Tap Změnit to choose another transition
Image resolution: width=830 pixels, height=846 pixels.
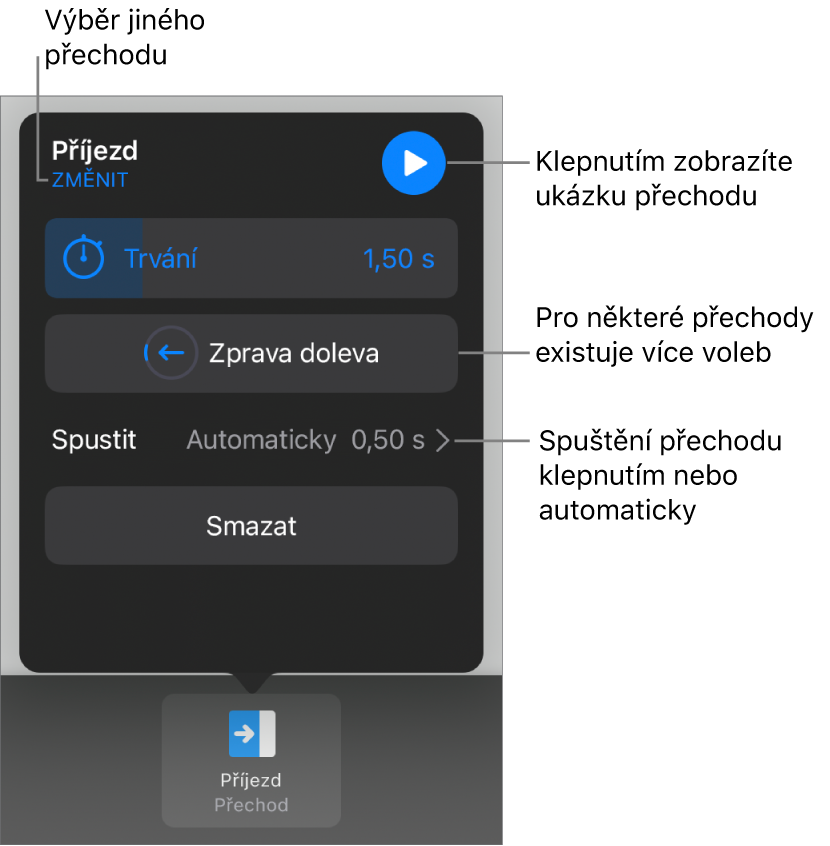[x=90, y=181]
